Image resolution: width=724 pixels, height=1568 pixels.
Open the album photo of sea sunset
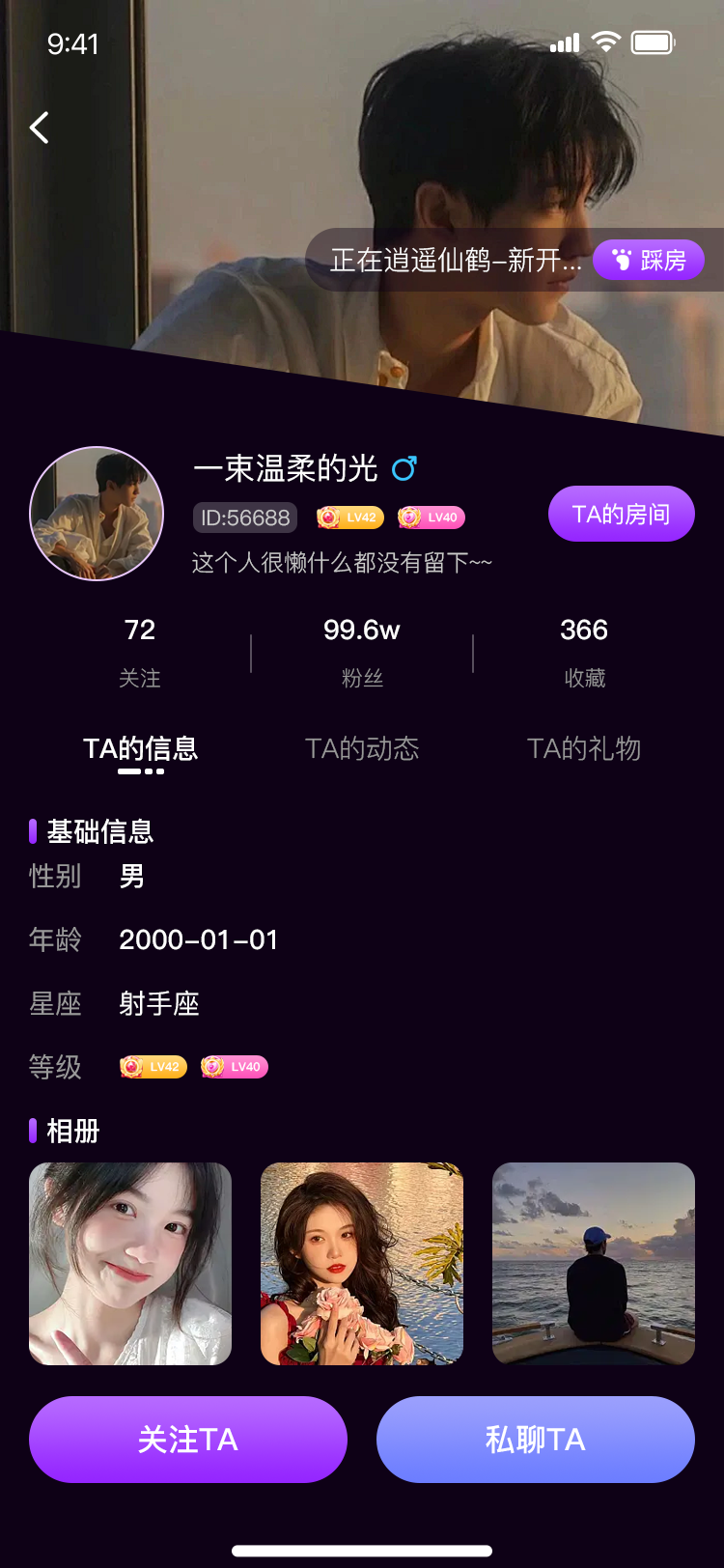point(594,1263)
